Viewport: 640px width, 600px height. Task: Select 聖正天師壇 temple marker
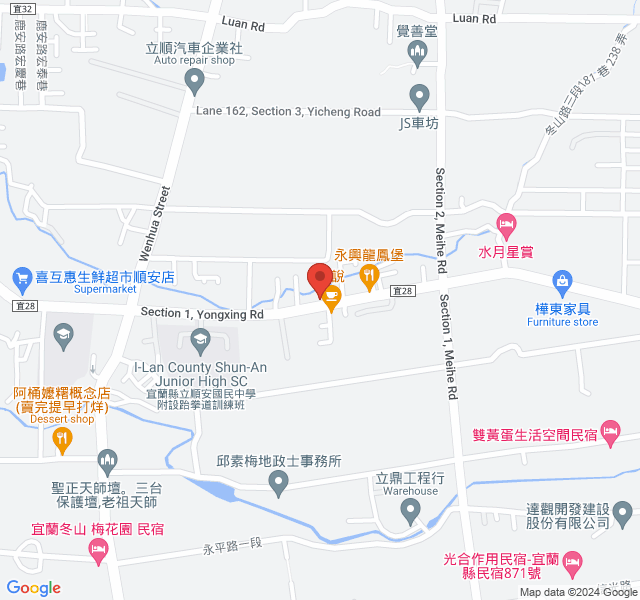click(x=108, y=462)
